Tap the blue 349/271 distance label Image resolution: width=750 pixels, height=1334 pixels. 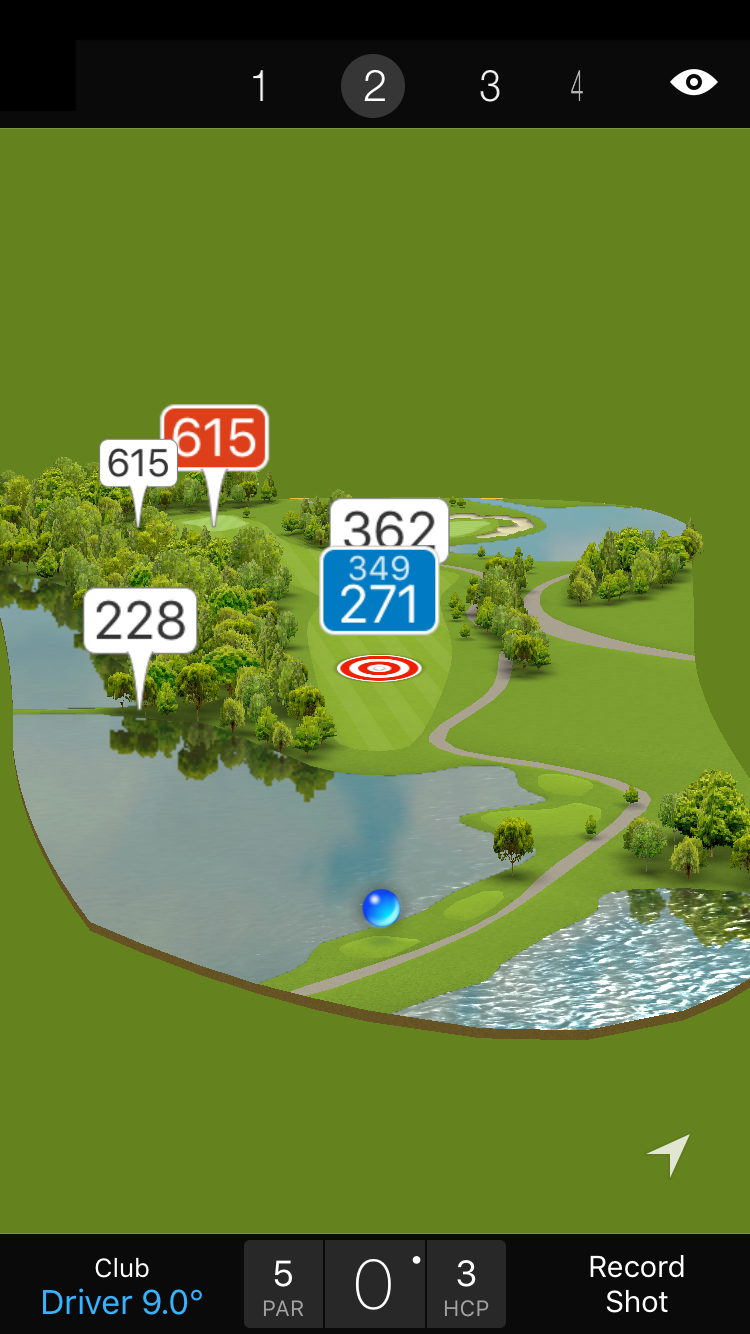[379, 590]
